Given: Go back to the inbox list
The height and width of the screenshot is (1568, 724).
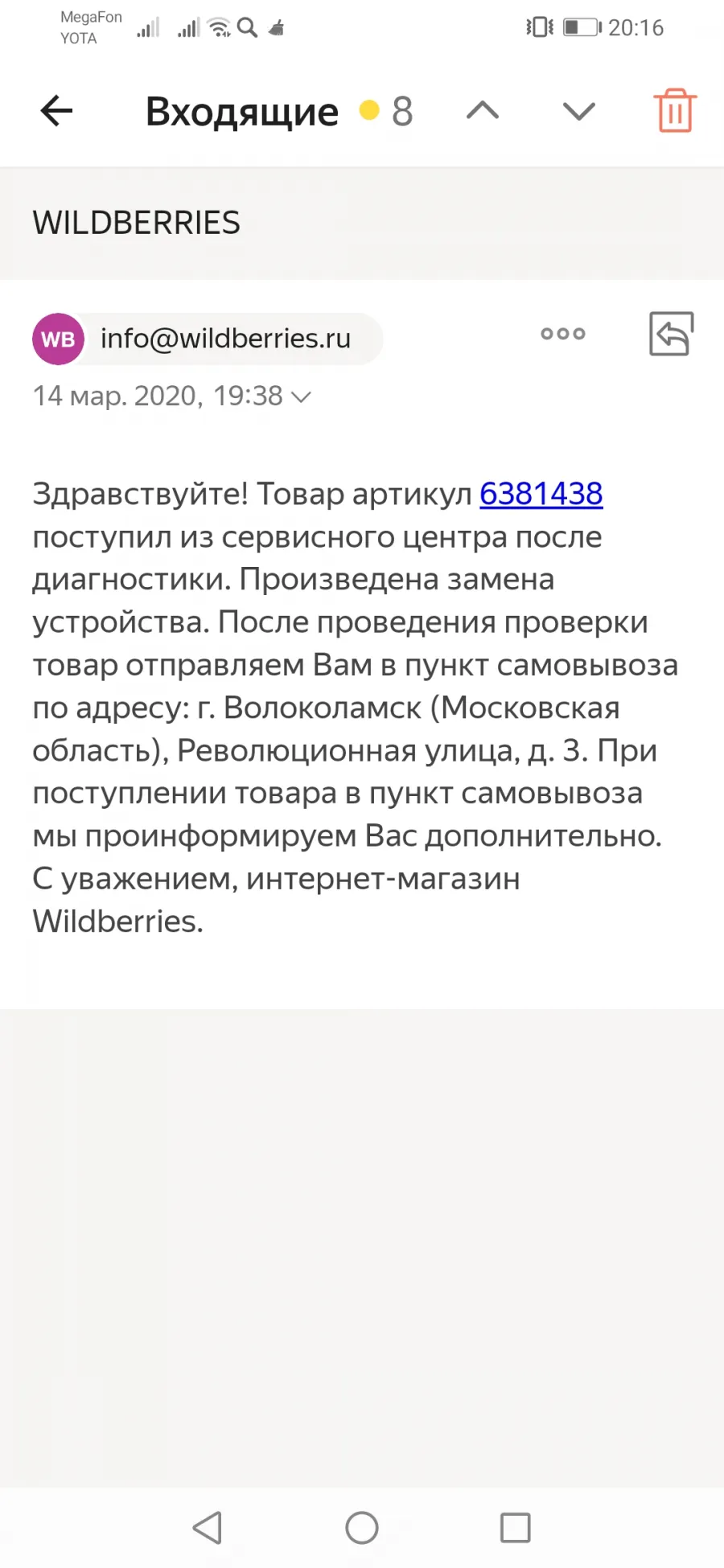Looking at the screenshot, I should click(x=56, y=111).
